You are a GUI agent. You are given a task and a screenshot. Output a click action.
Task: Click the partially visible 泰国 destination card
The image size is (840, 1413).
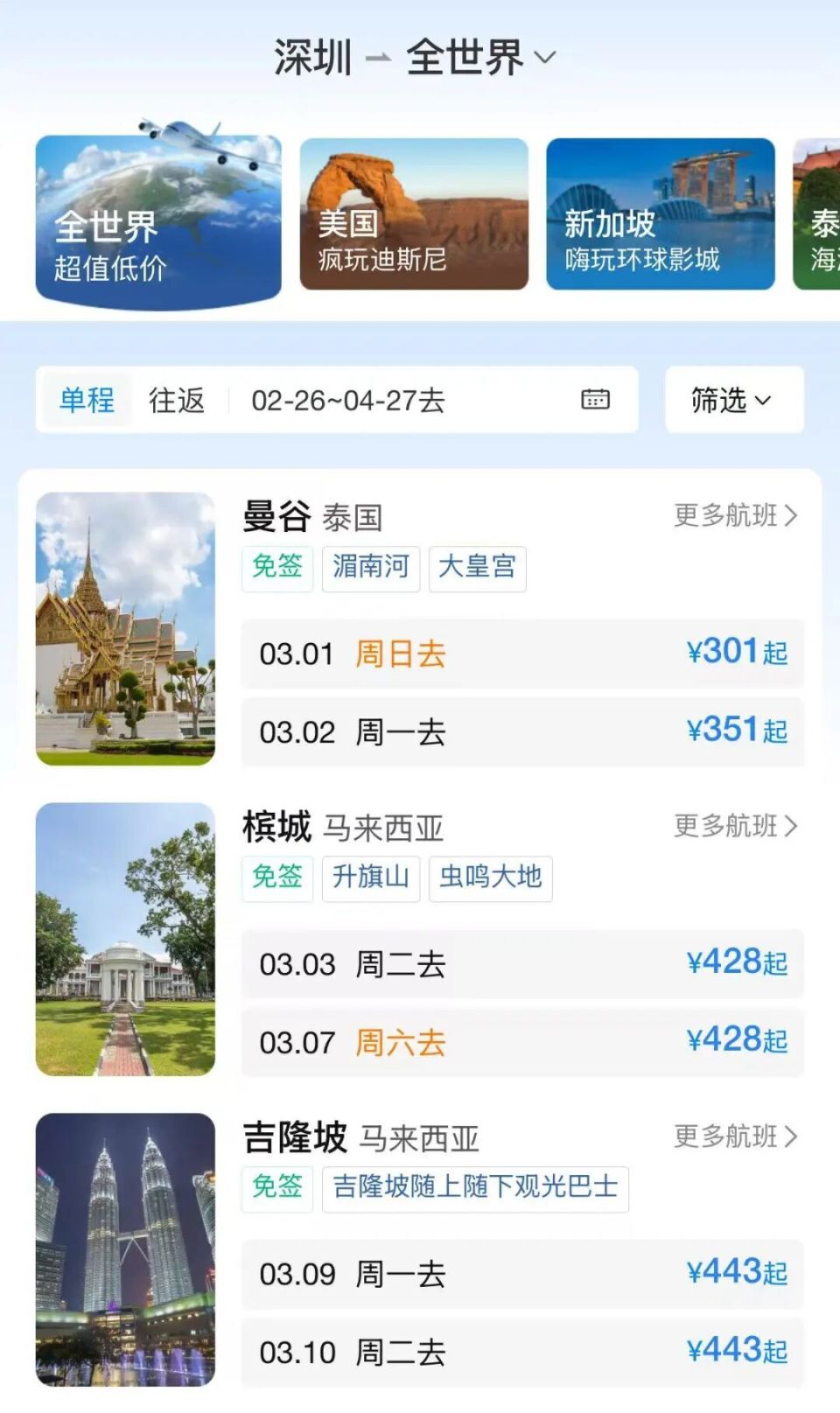[x=818, y=213]
